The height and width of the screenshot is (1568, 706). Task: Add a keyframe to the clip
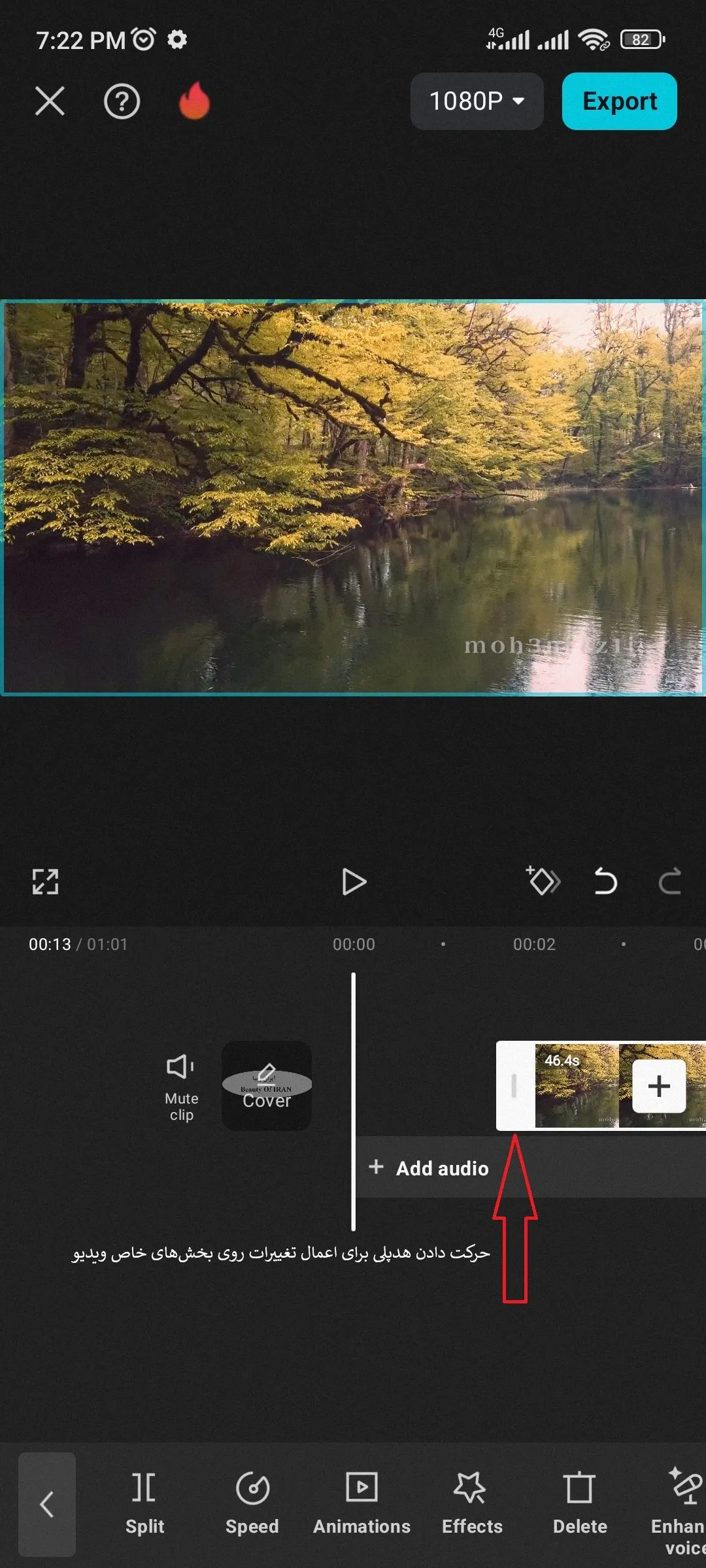543,881
